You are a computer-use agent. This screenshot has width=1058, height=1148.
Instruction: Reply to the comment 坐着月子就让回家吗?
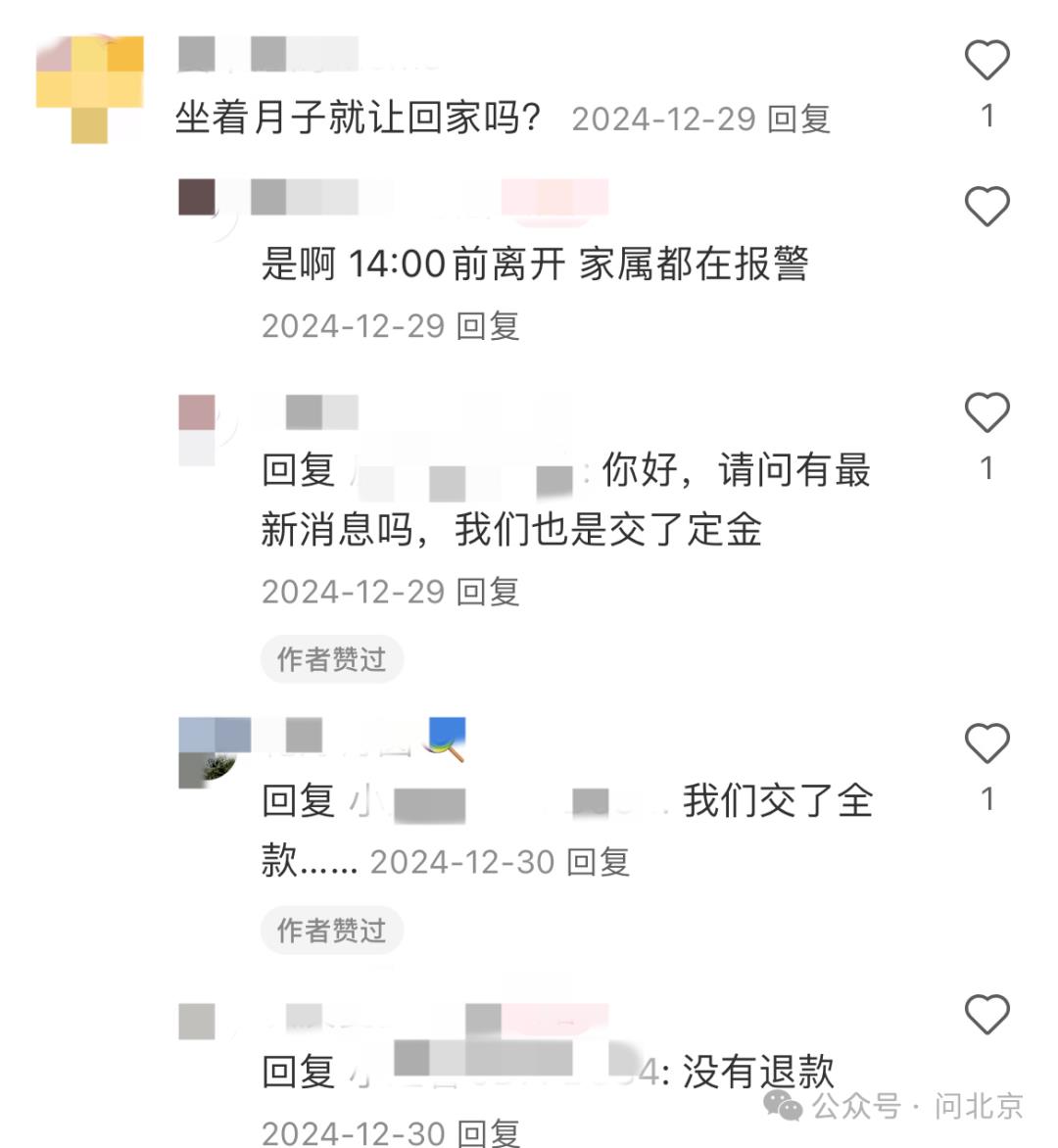798,120
